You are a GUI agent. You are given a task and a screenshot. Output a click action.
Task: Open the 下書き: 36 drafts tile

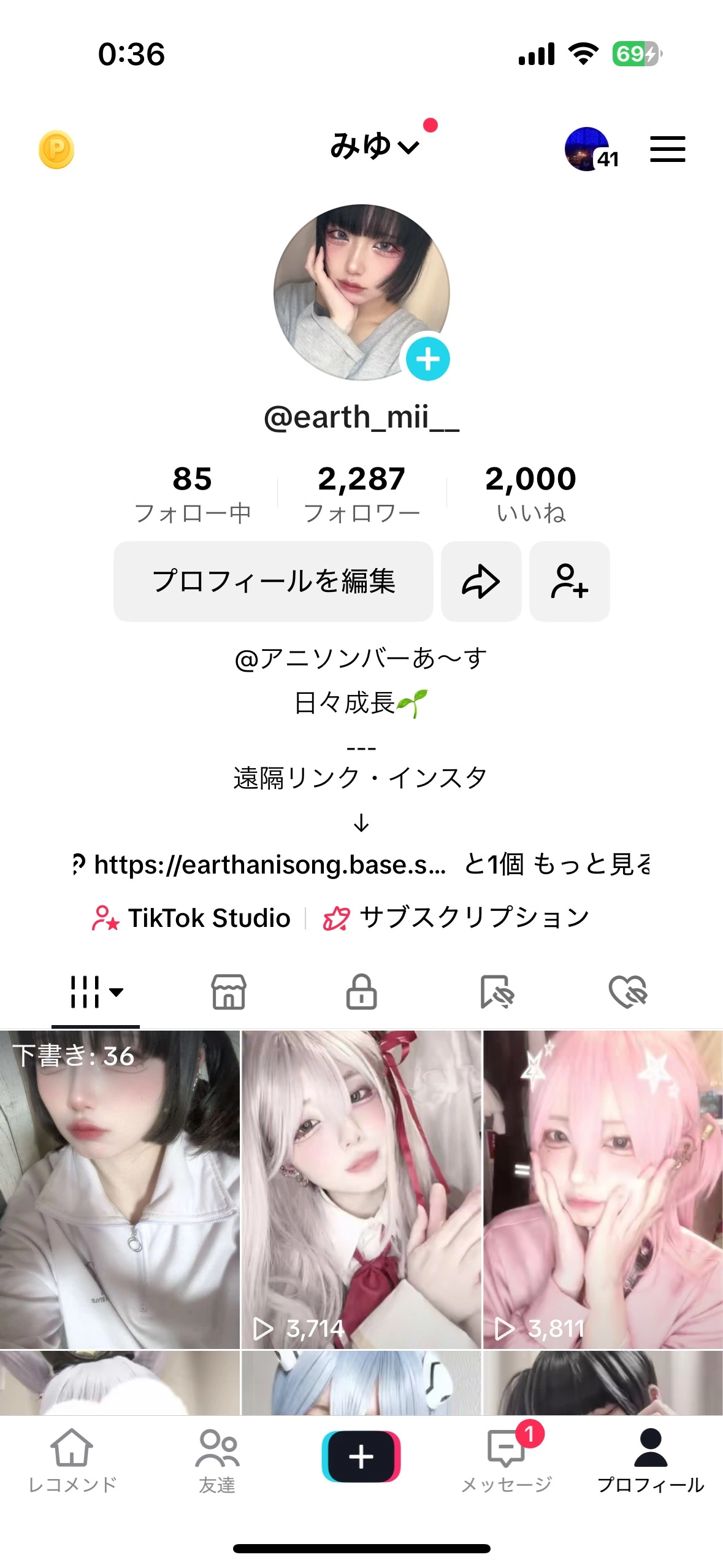120,1189
